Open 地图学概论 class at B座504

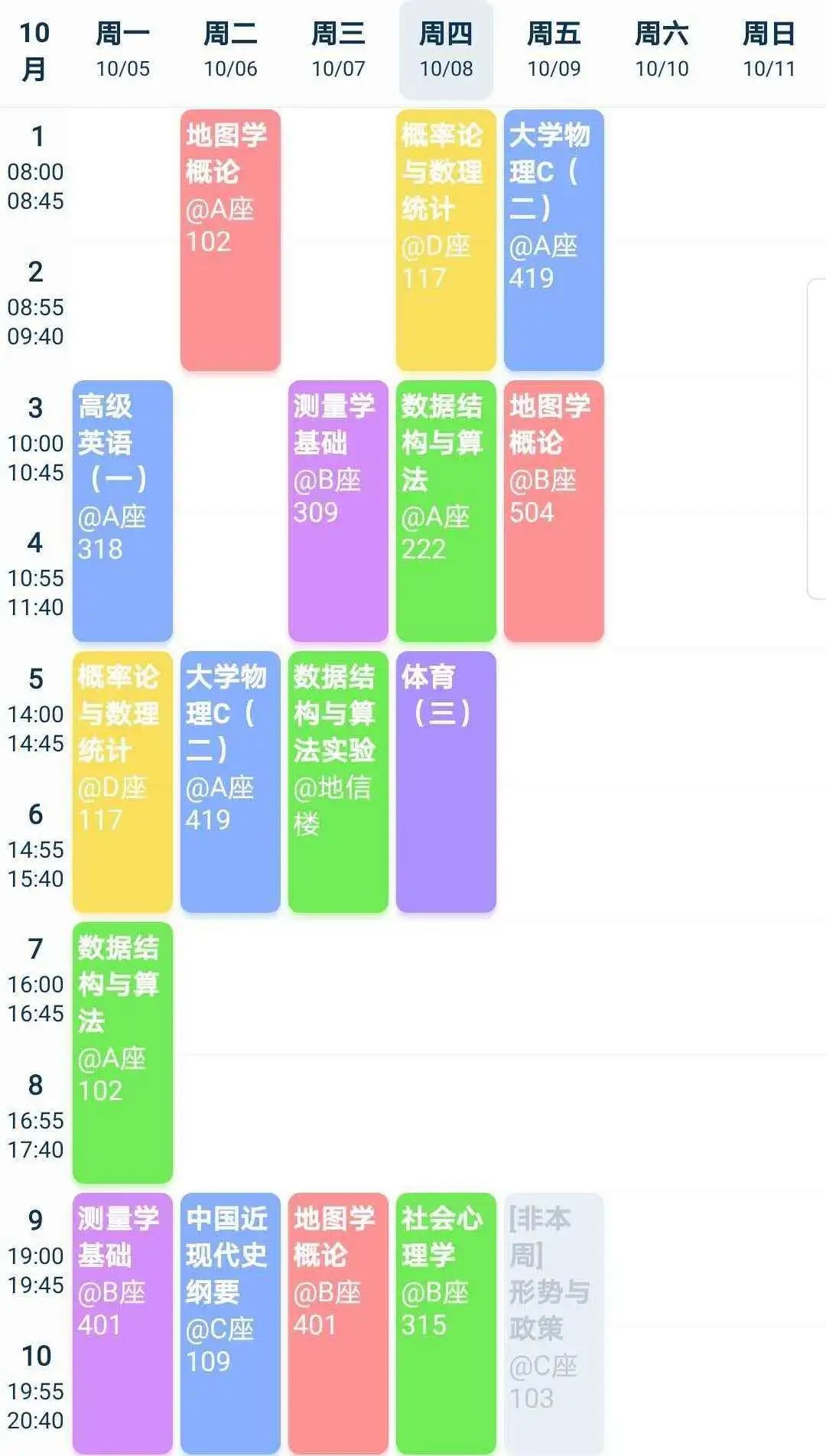coord(554,510)
